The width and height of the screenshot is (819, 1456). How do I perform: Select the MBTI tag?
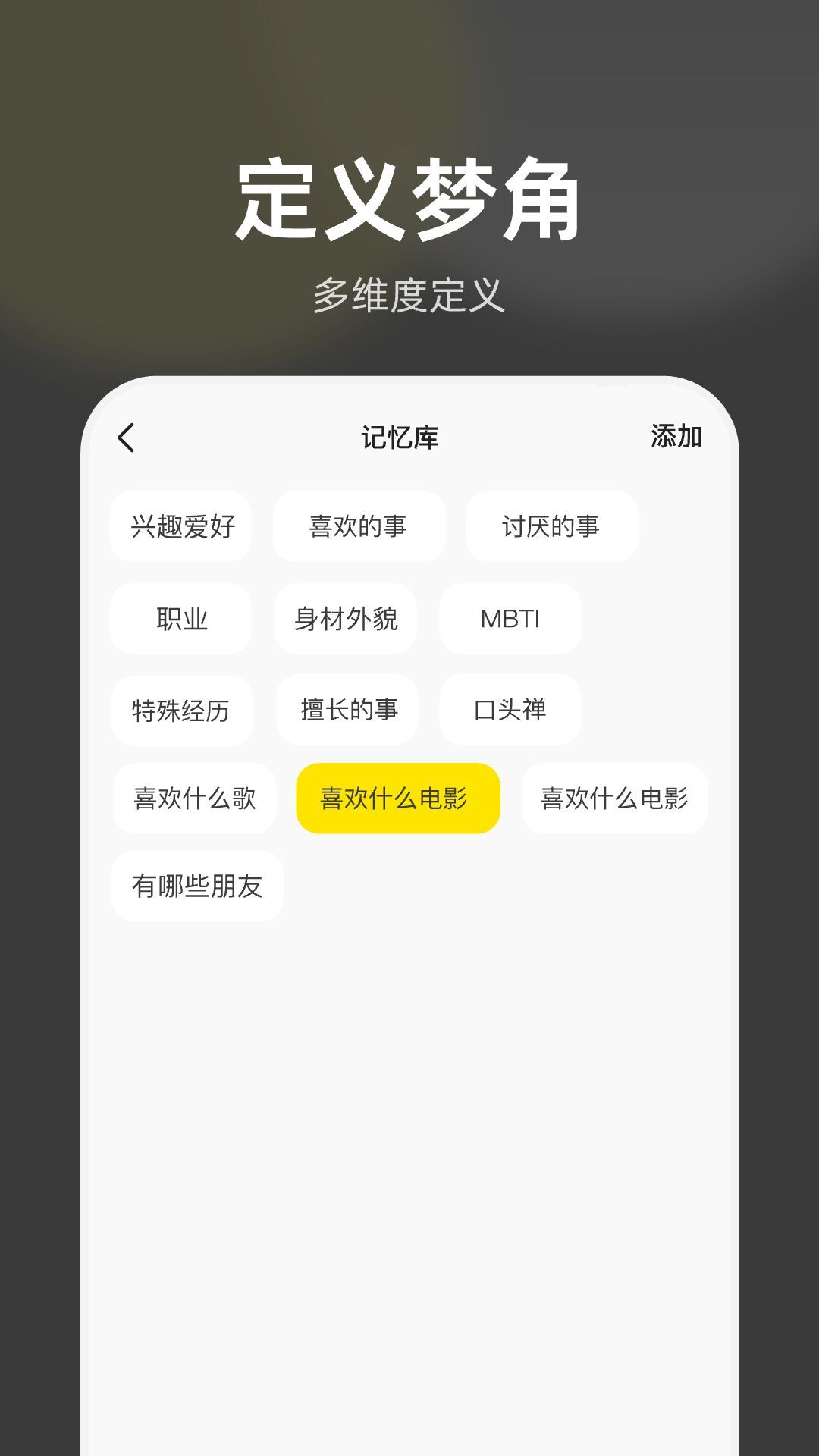click(510, 620)
